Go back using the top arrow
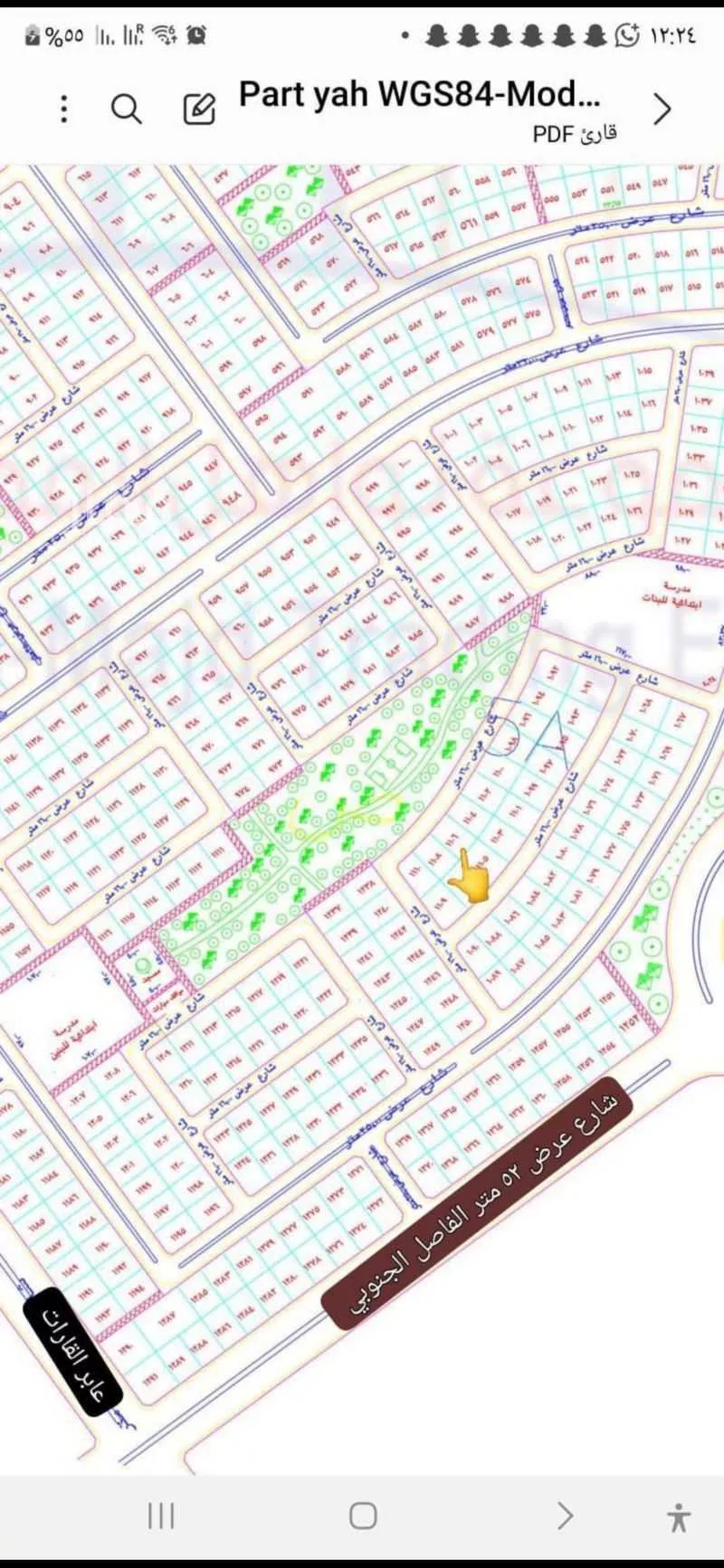The height and width of the screenshot is (1568, 724). pyautogui.click(x=662, y=109)
